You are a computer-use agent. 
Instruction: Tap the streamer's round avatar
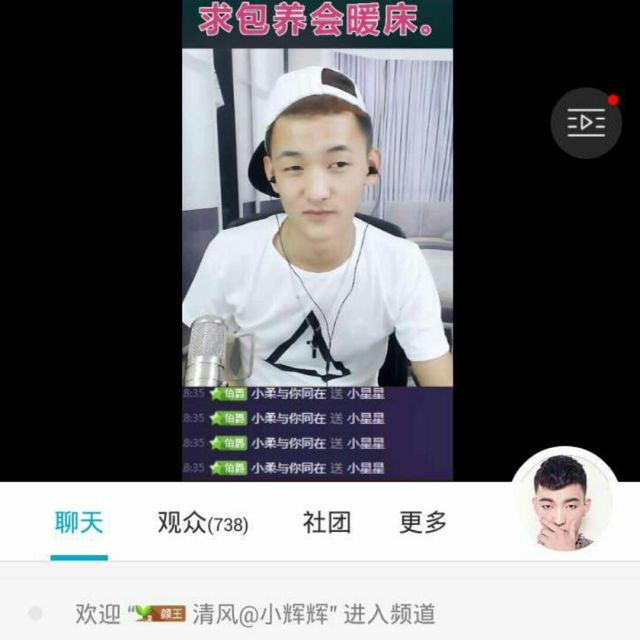[x=562, y=500]
